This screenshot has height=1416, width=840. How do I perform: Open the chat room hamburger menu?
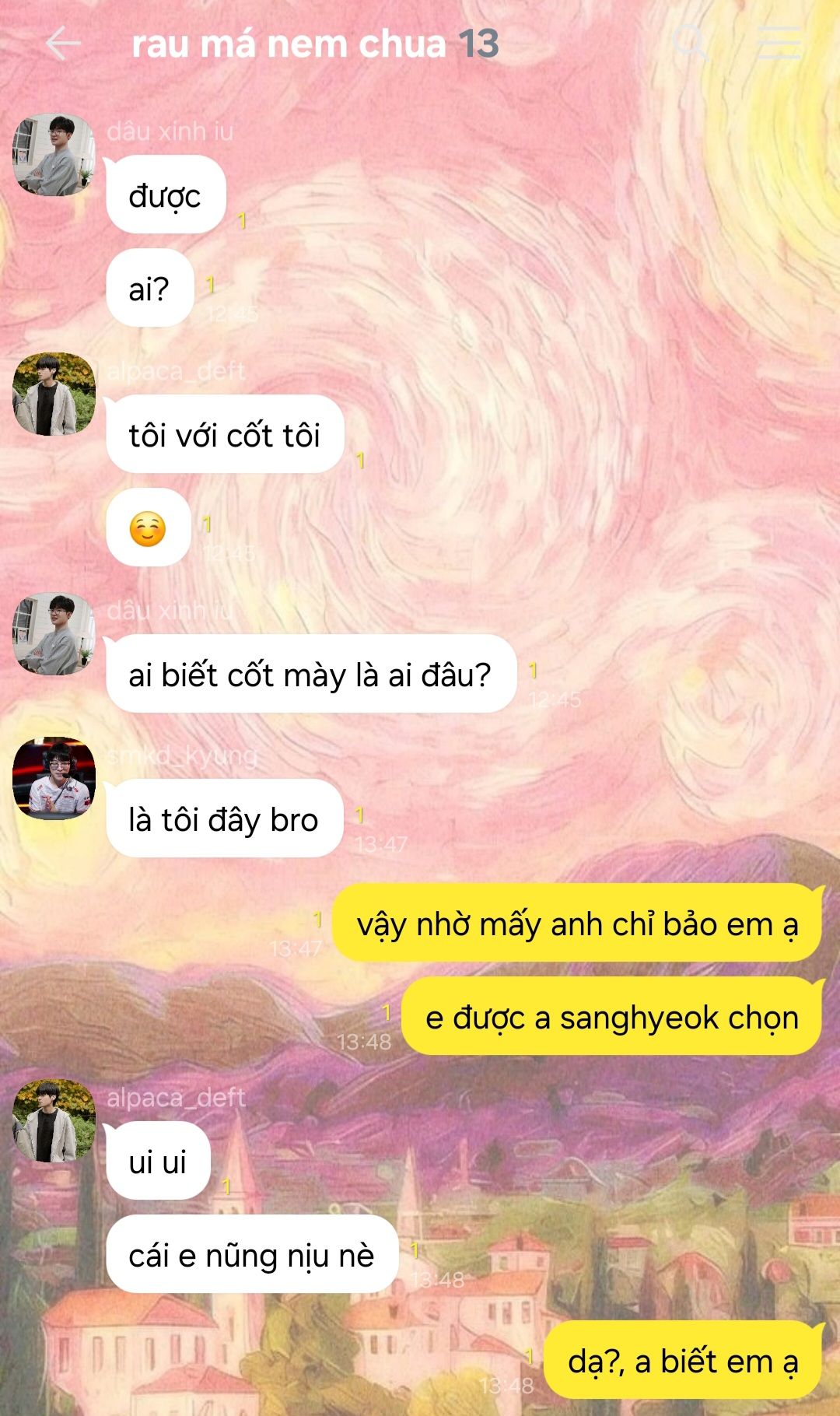(x=779, y=43)
